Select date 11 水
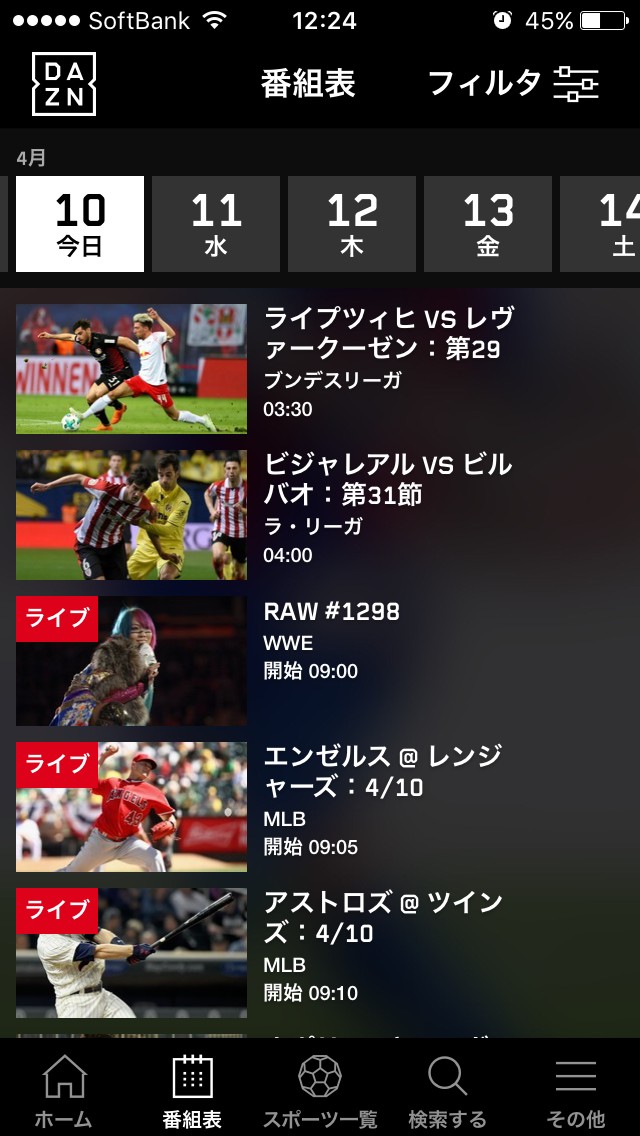This screenshot has height=1136, width=640. click(x=216, y=224)
